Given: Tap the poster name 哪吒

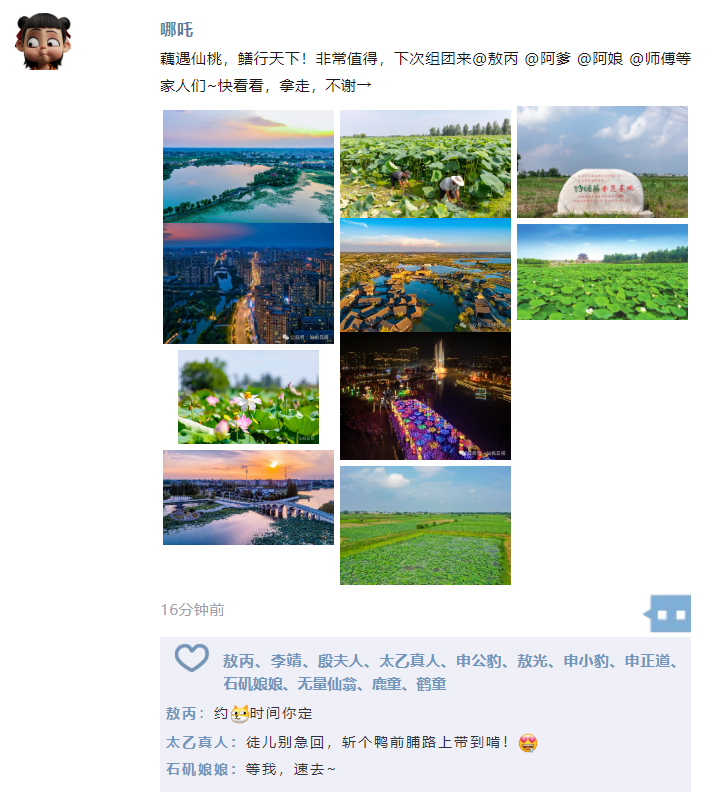Looking at the screenshot, I should tap(176, 30).
